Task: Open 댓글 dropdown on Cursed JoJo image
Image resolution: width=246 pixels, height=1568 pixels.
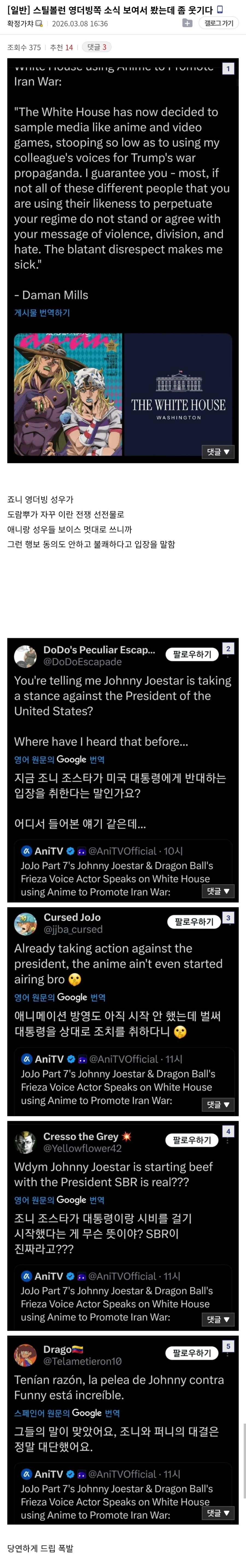Action: pyautogui.click(x=218, y=1104)
